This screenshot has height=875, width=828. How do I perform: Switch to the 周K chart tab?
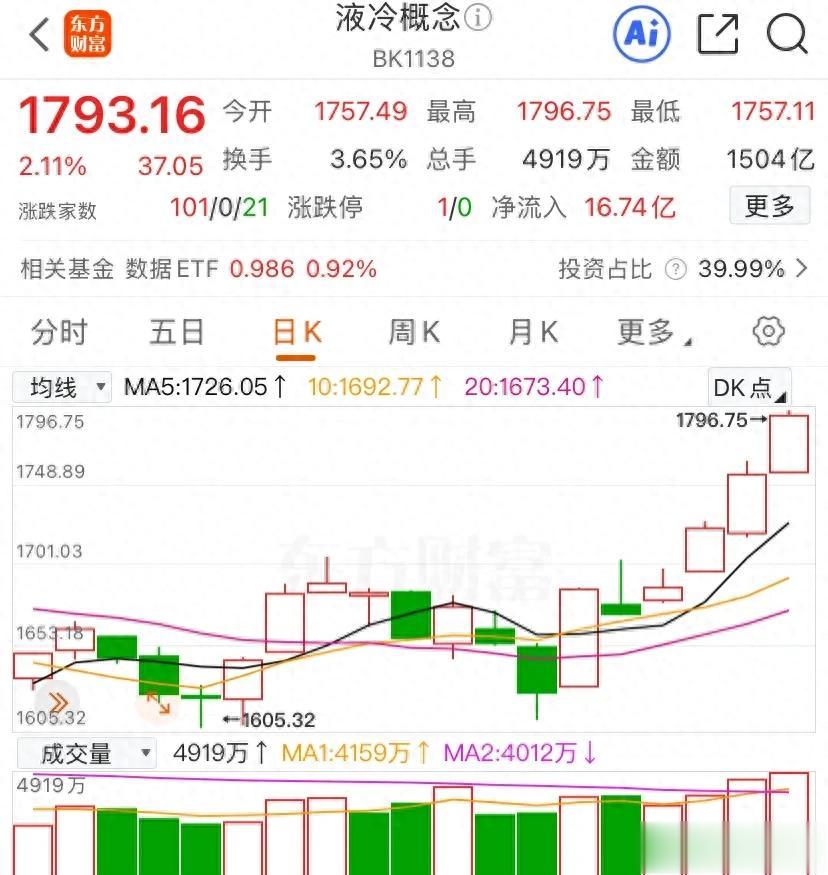[x=414, y=332]
